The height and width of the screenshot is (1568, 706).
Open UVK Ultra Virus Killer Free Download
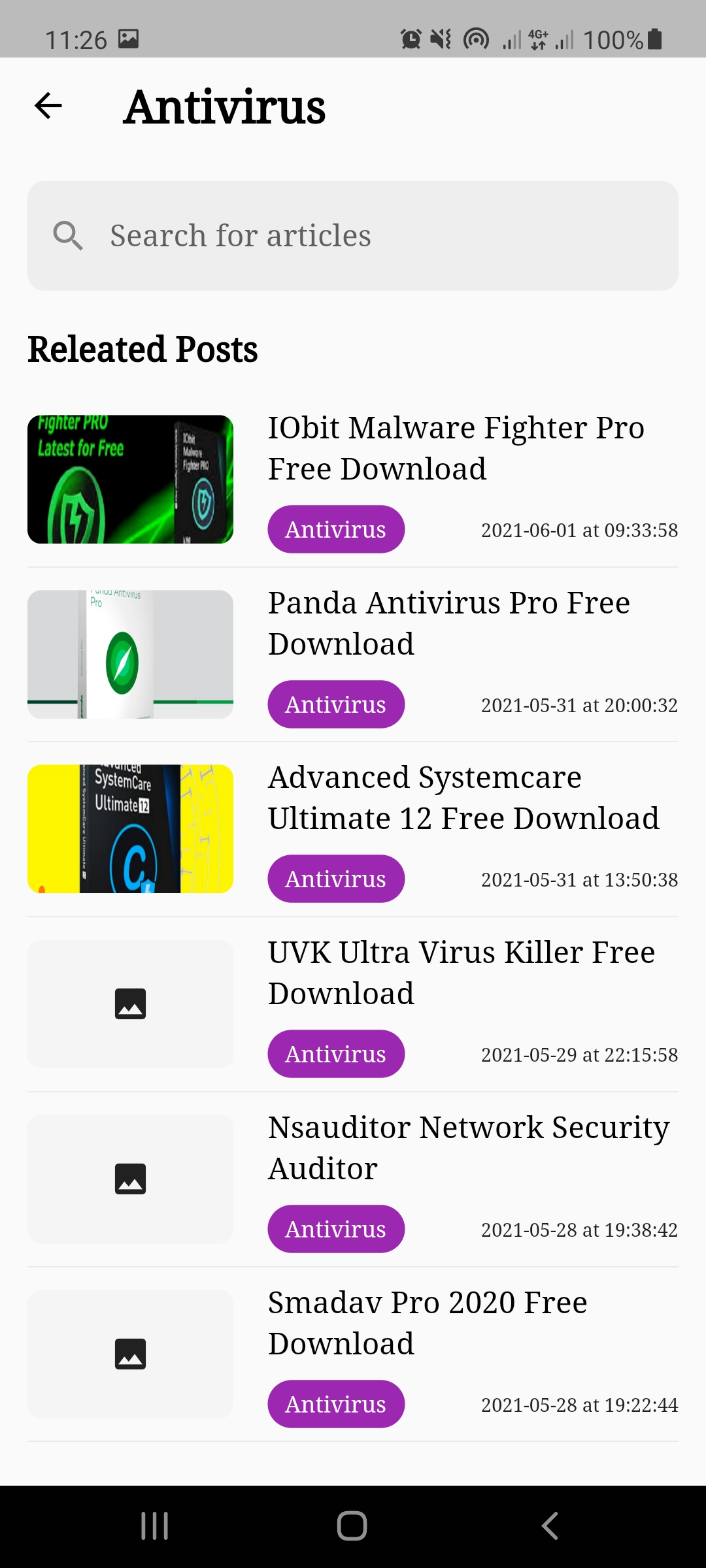[461, 973]
